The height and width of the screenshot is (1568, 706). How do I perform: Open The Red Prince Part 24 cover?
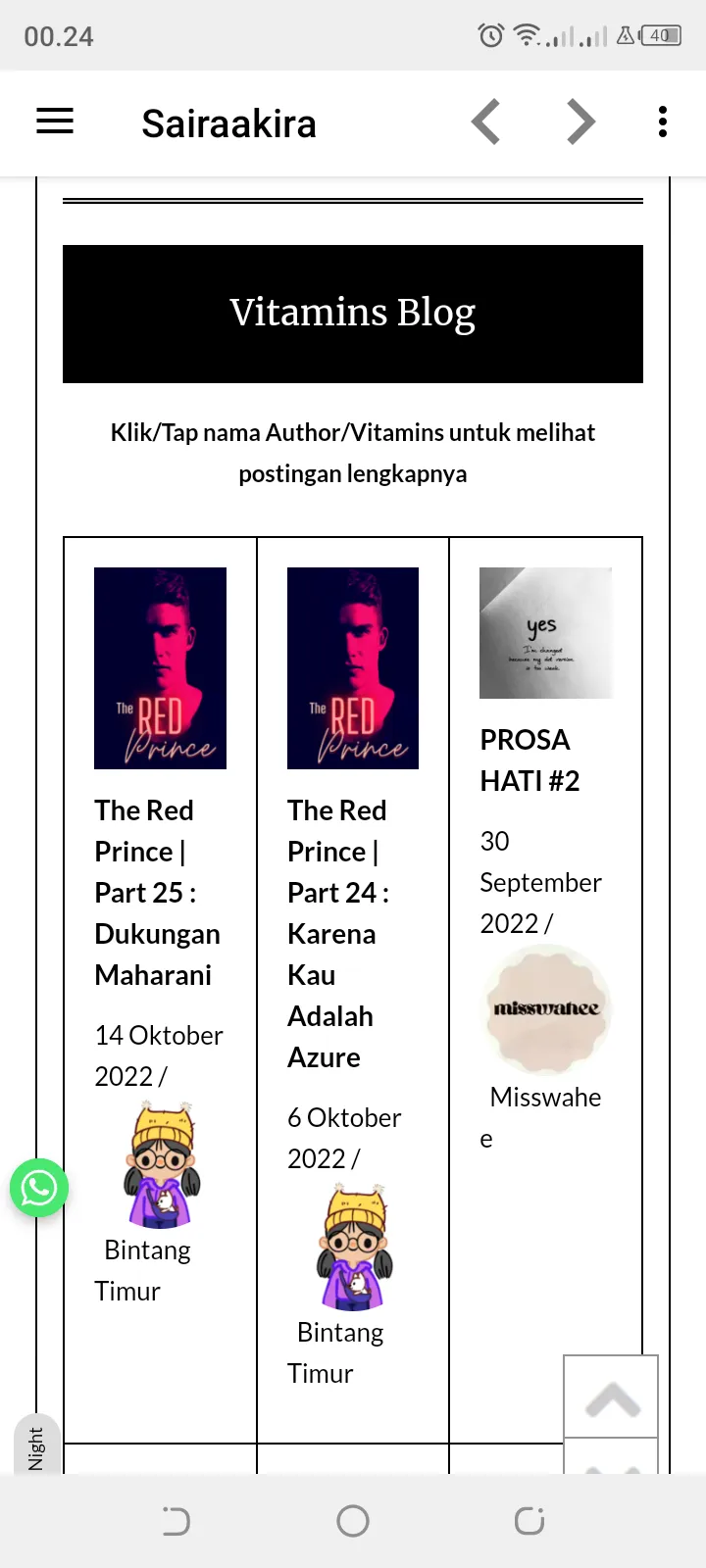[353, 668]
